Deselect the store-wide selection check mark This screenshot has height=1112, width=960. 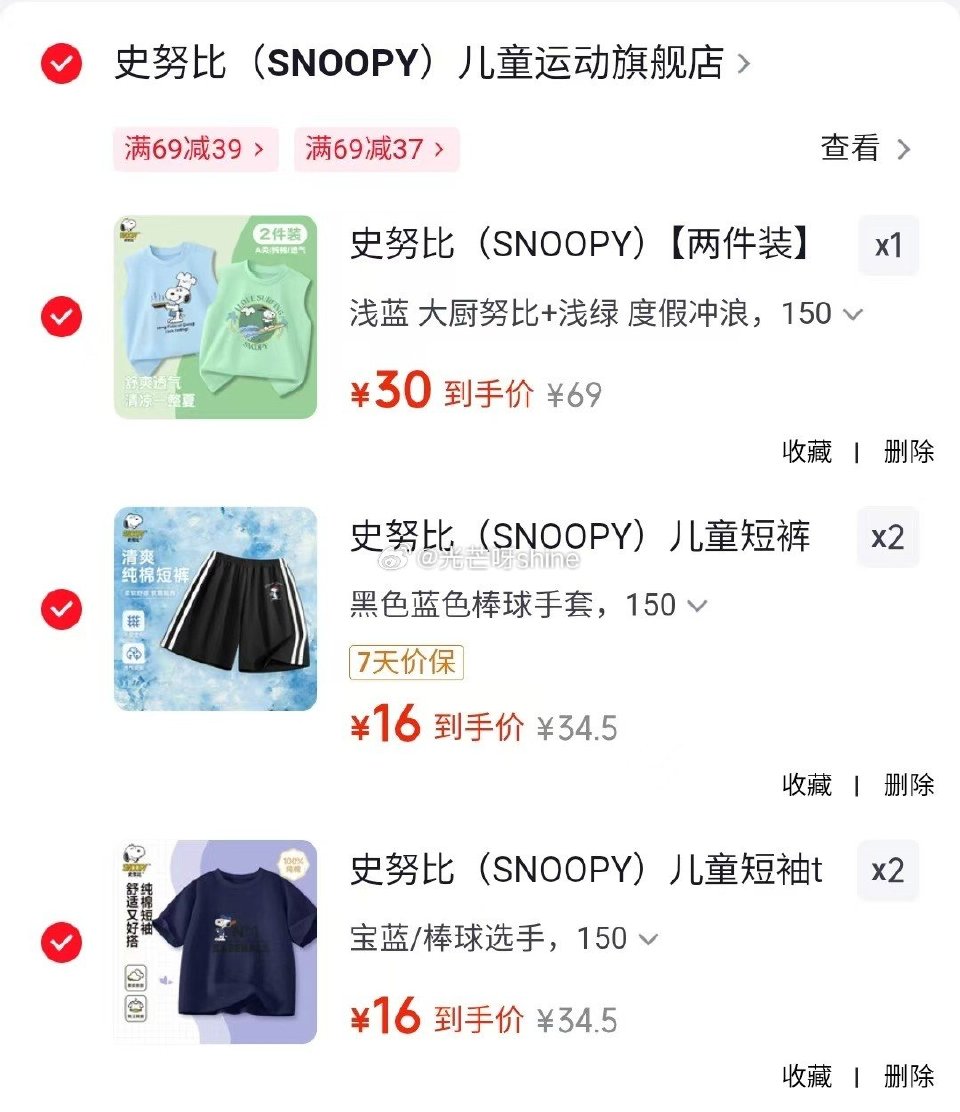61,64
